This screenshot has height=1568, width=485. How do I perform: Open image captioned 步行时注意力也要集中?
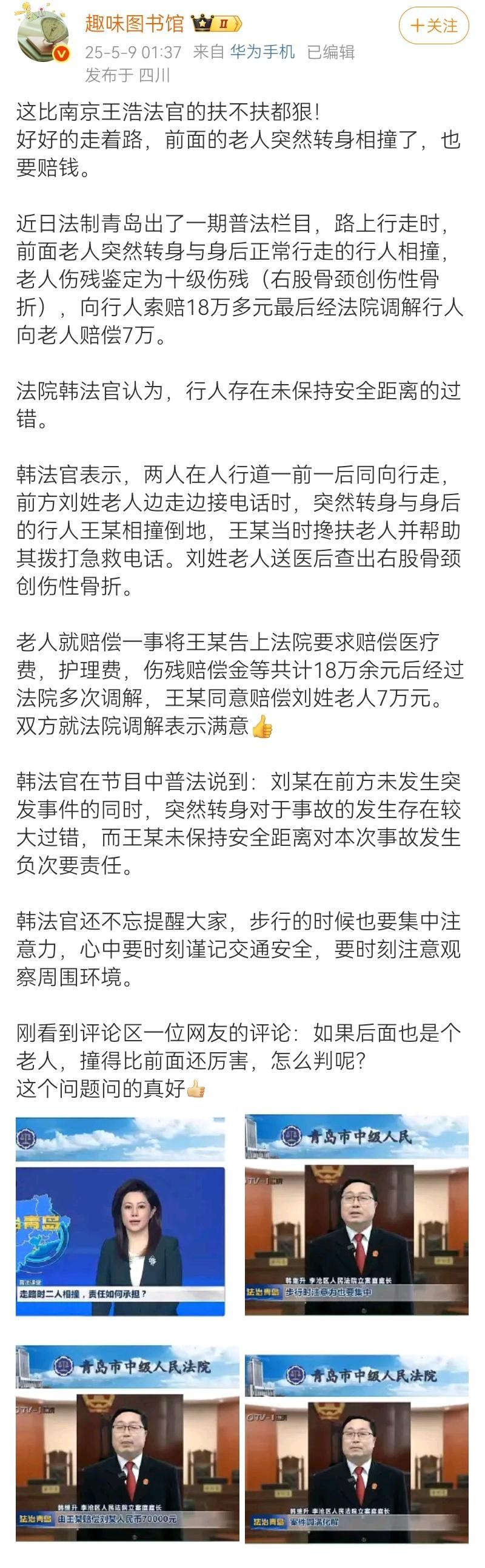pyautogui.click(x=356, y=1215)
